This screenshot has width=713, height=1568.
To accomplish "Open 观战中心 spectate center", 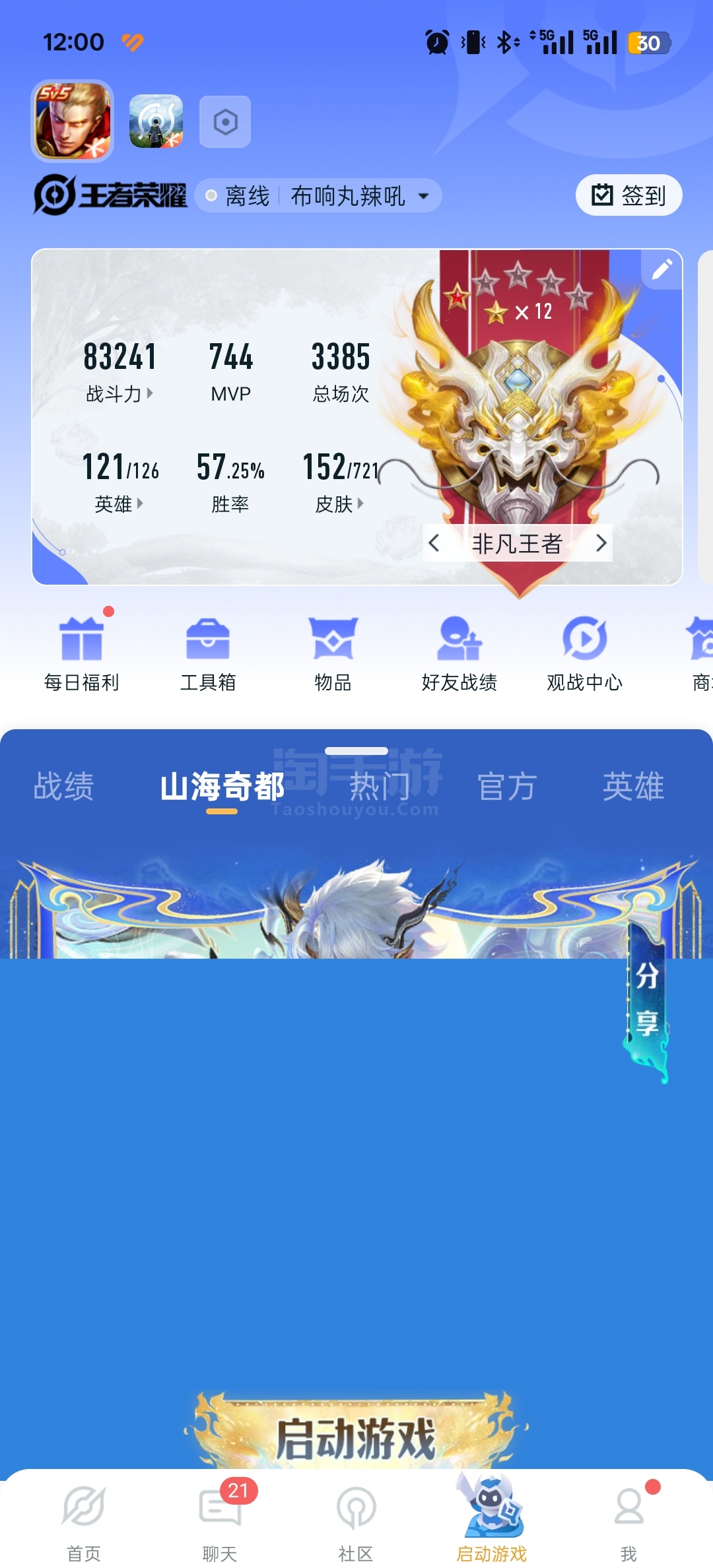I will click(x=585, y=653).
